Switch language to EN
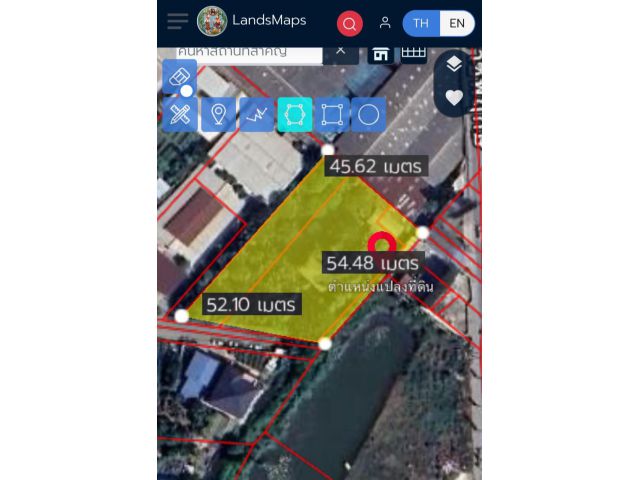Image resolution: width=640 pixels, height=480 pixels. coord(456,23)
